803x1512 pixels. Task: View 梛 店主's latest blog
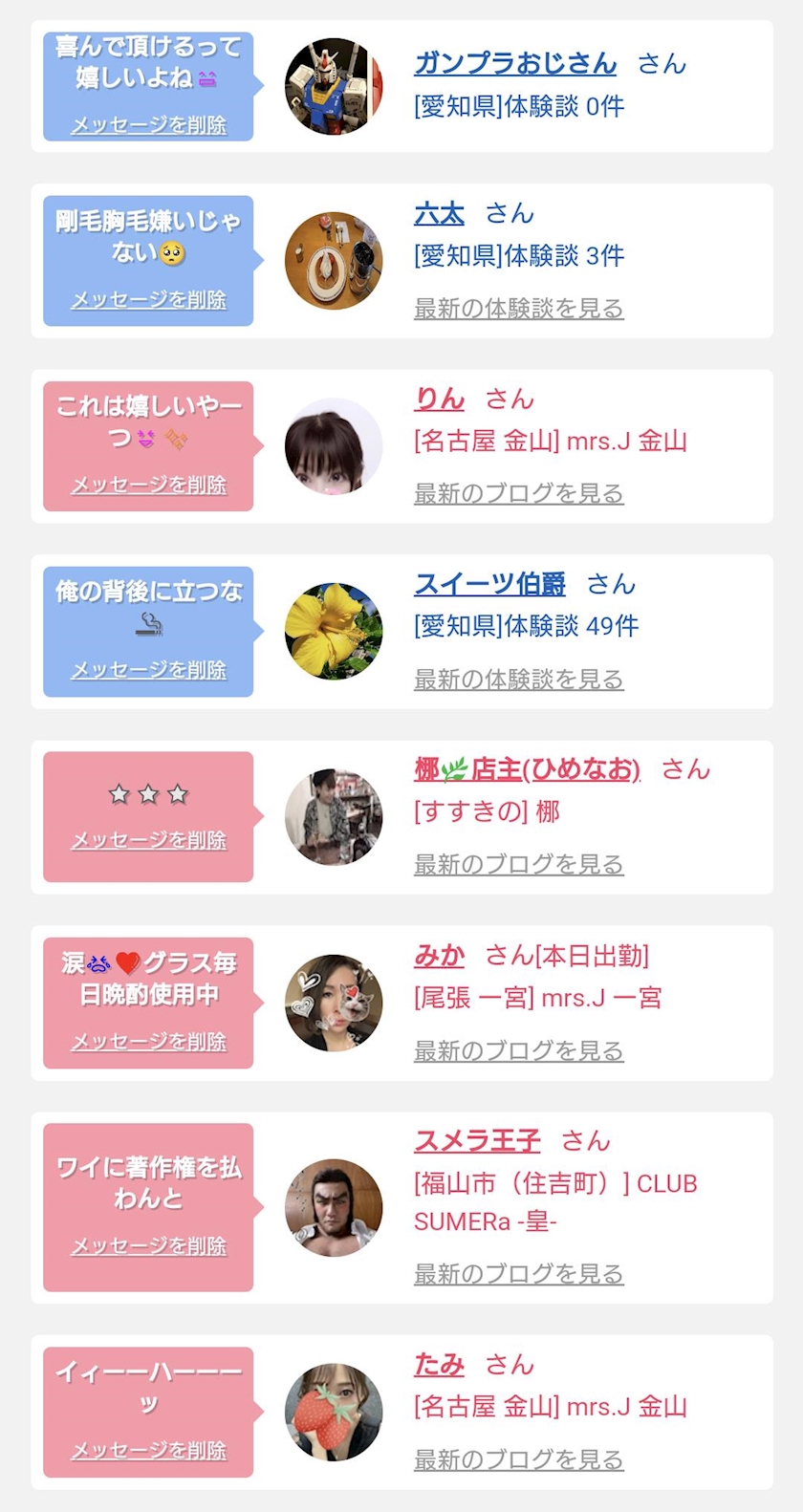(518, 865)
